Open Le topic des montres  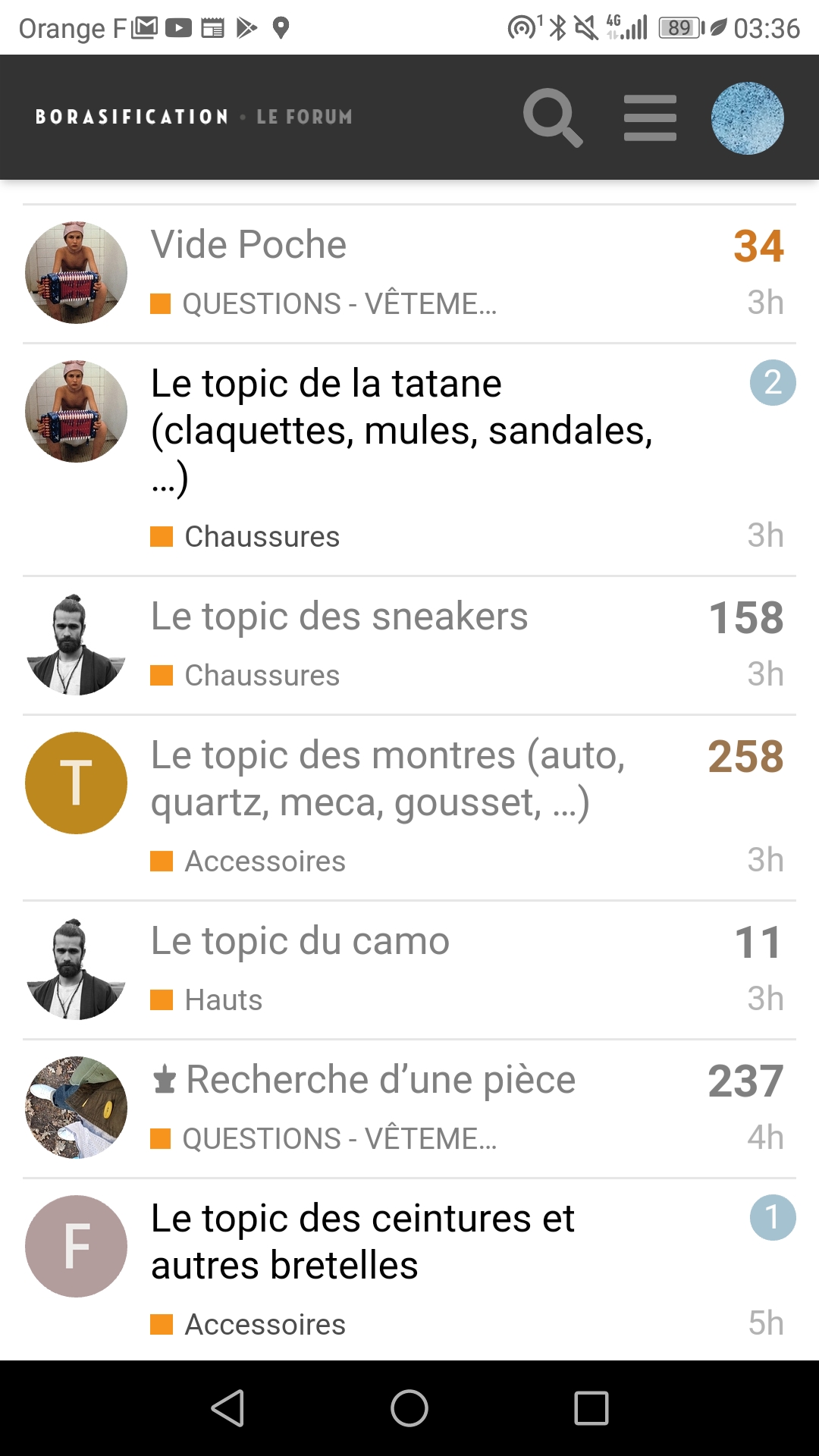[388, 779]
